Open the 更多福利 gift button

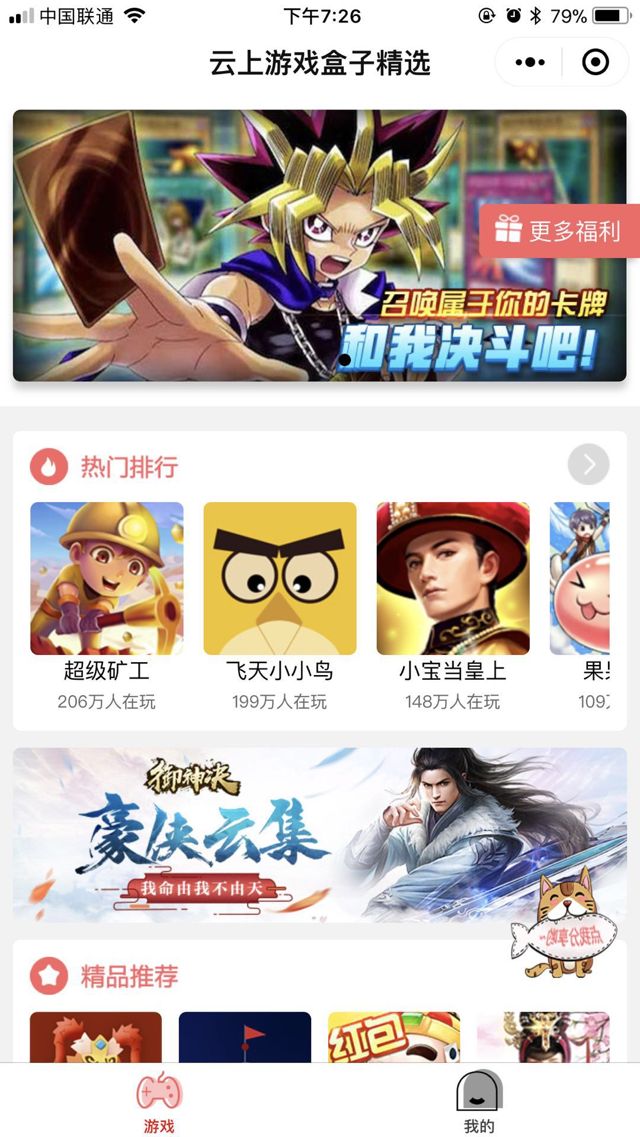click(x=560, y=232)
